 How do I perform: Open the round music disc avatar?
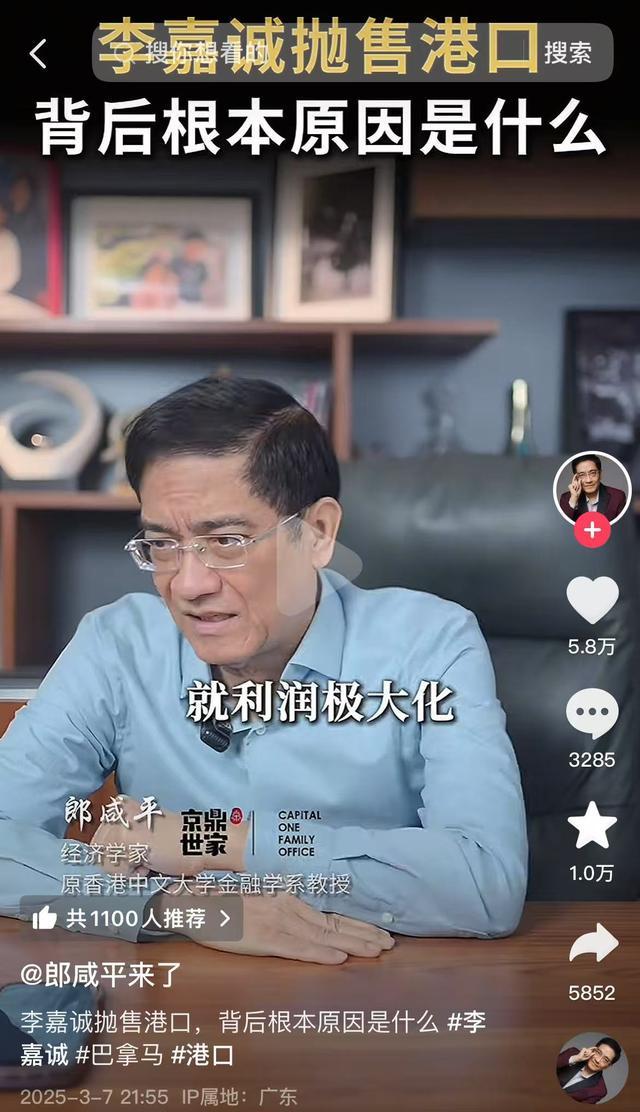pos(592,1067)
